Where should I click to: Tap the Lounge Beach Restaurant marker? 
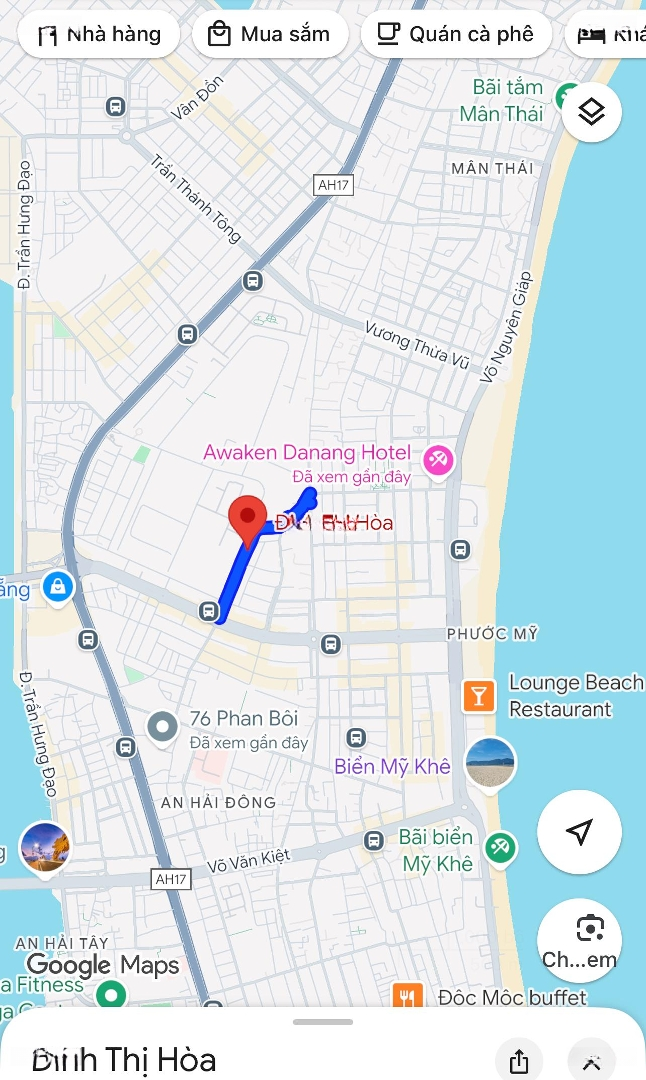(x=479, y=696)
